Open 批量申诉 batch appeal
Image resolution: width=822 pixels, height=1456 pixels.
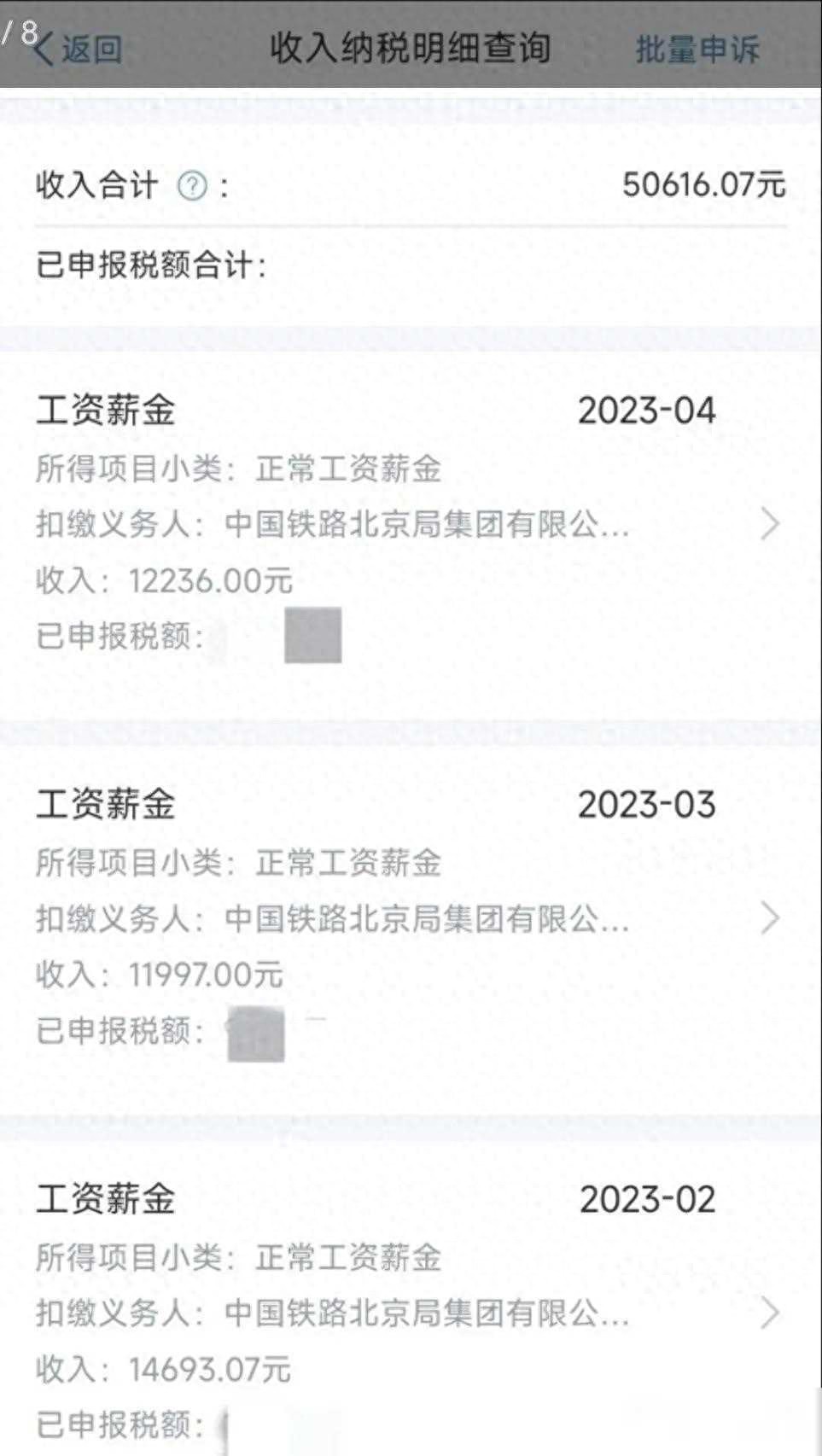tap(697, 49)
